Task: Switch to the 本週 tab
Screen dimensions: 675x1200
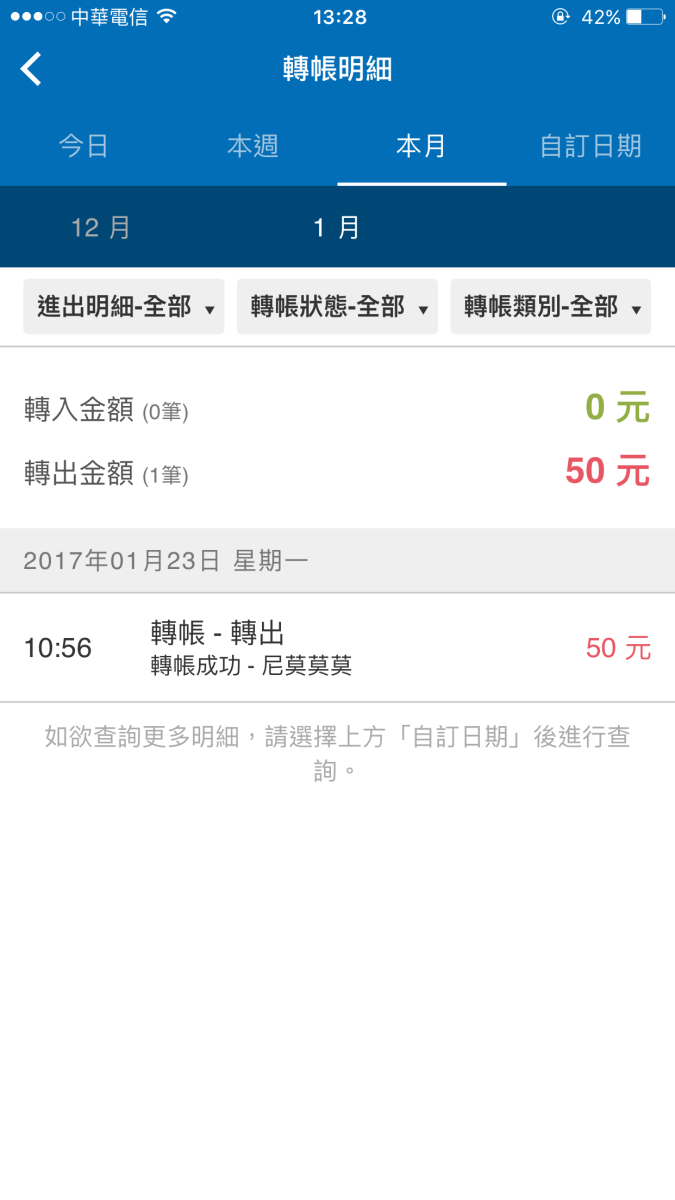Action: 253,146
